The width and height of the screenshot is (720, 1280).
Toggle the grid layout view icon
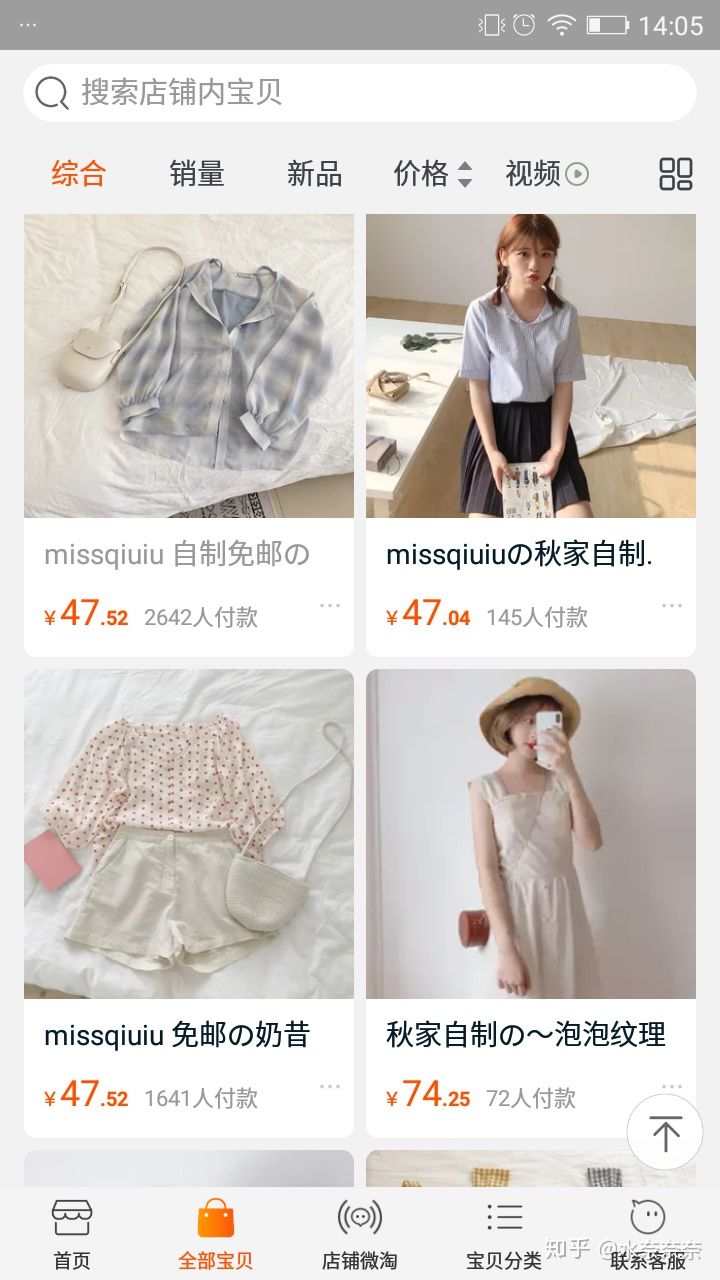[676, 174]
